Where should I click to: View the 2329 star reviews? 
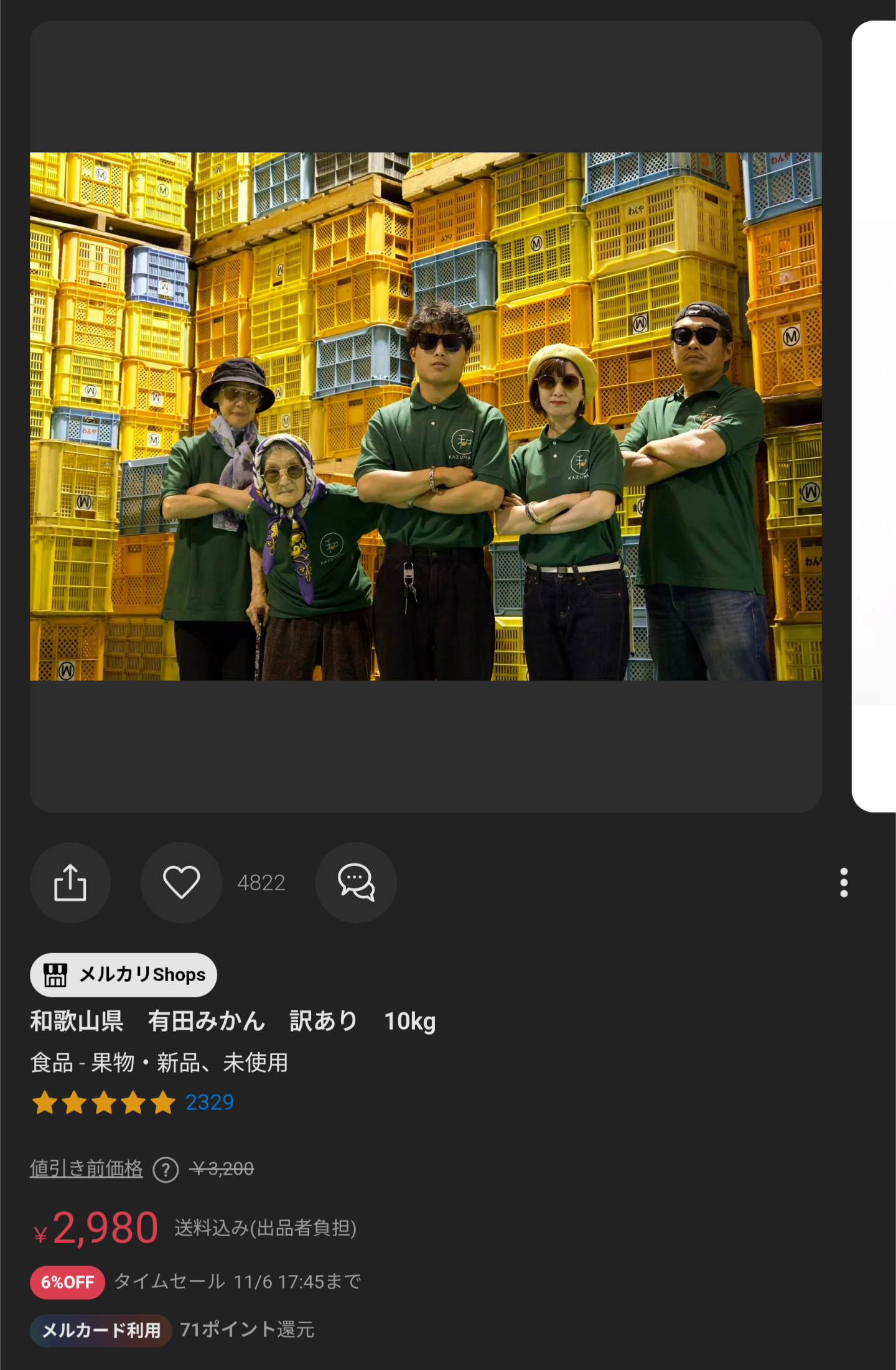pos(209,1102)
